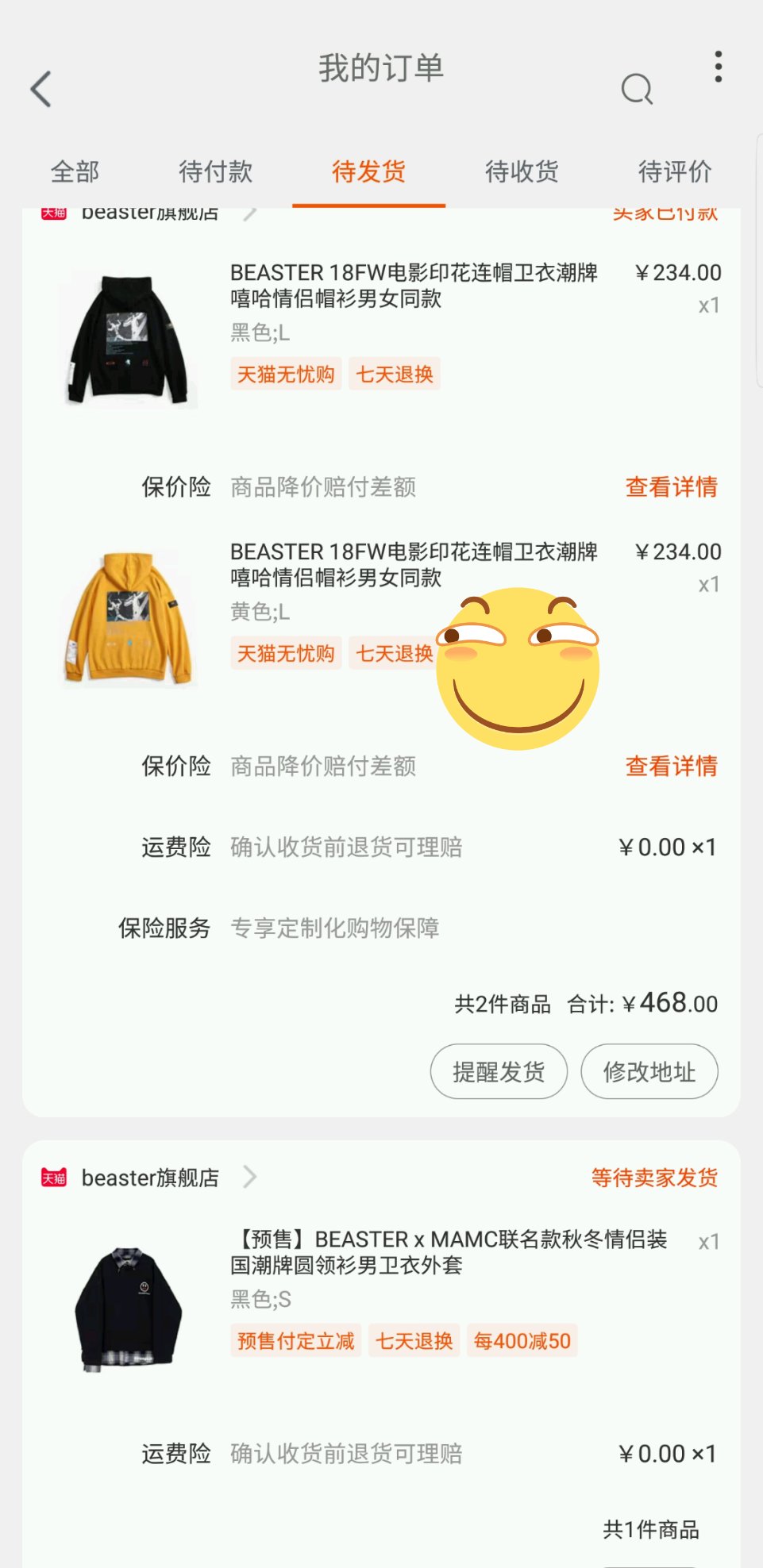Switch to the 待付款 tab
Screen dimensions: 763x1568
215,171
